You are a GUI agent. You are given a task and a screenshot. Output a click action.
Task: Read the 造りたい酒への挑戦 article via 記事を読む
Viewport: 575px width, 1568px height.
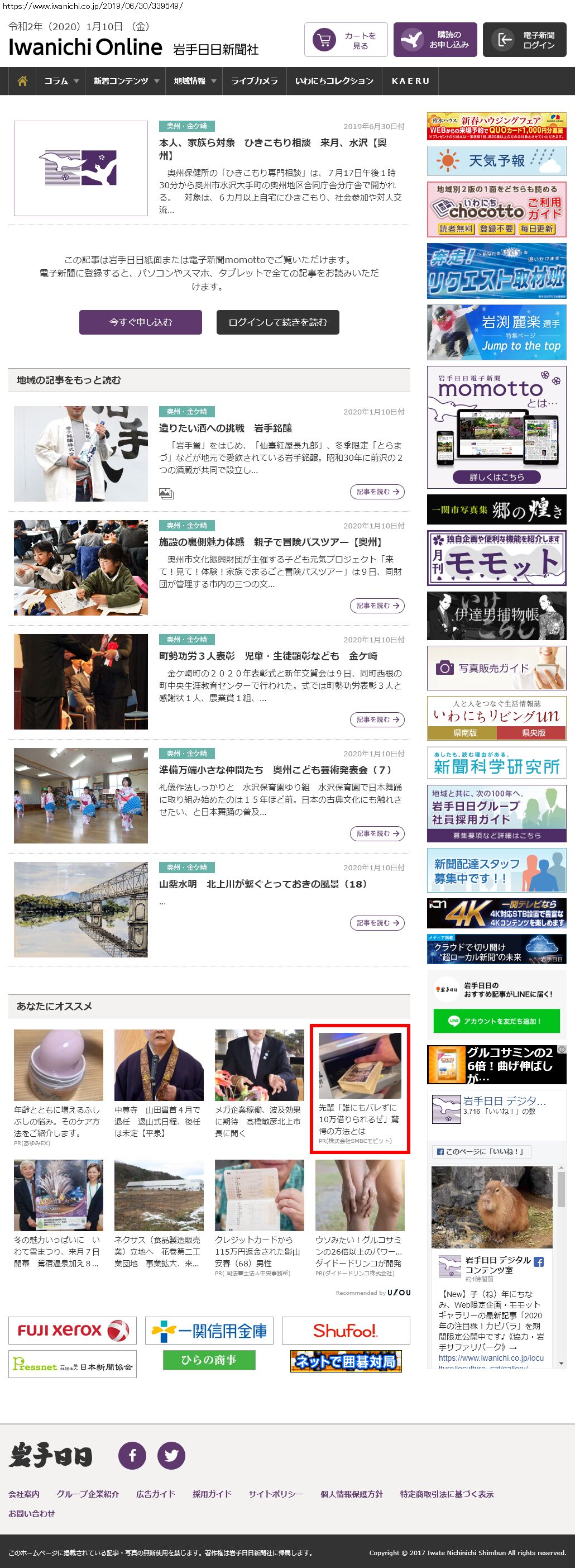pos(377,492)
